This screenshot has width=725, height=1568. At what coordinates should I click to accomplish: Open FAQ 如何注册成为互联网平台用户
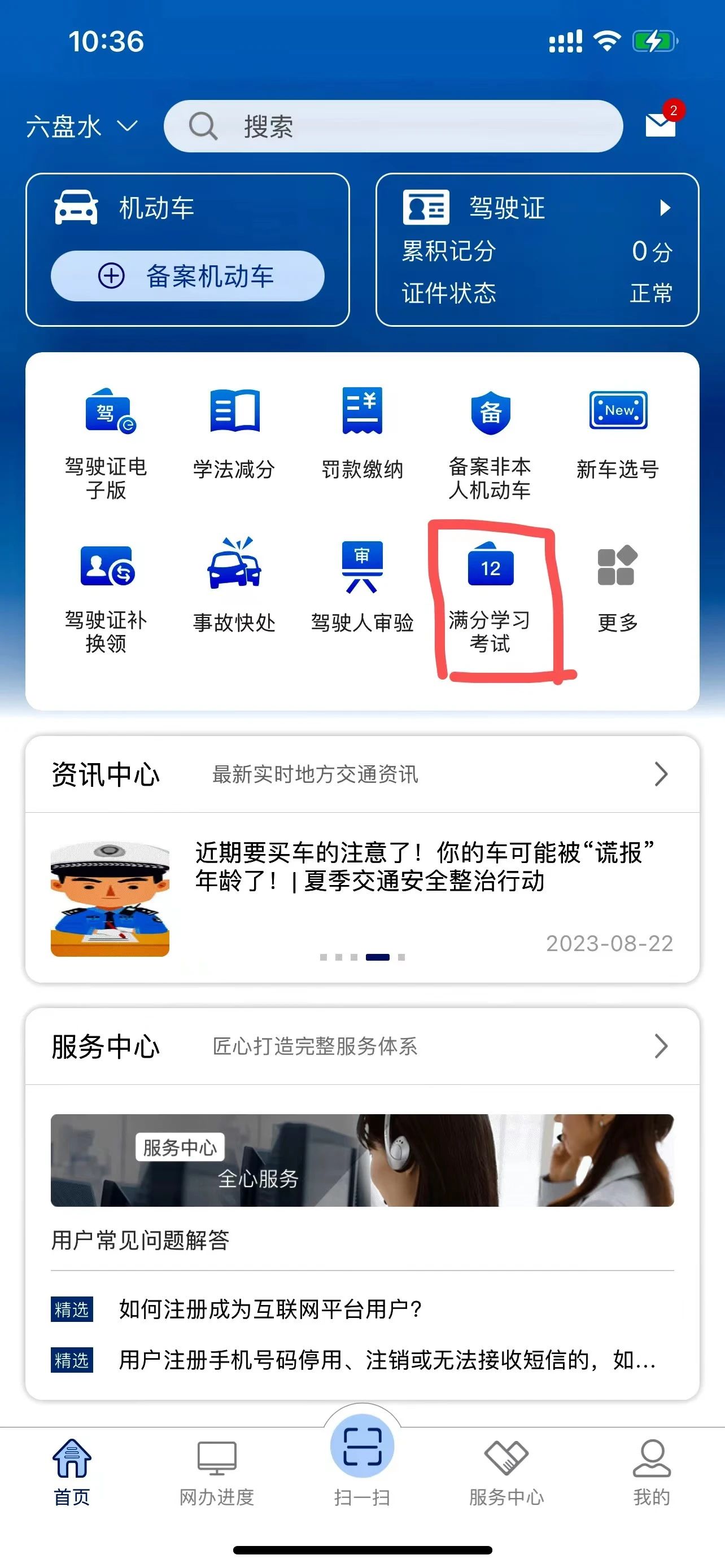click(270, 1309)
